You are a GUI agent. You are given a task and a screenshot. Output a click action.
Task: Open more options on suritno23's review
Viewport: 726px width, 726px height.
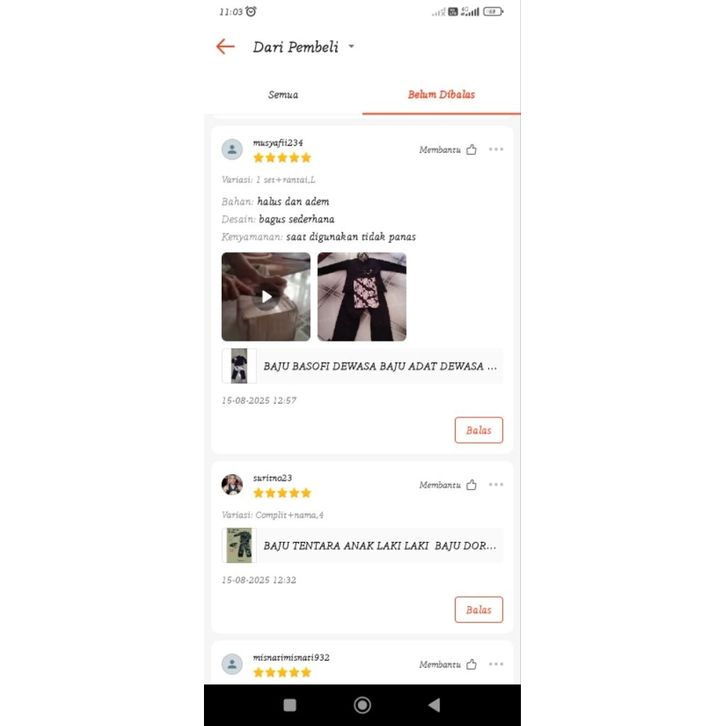(496, 485)
